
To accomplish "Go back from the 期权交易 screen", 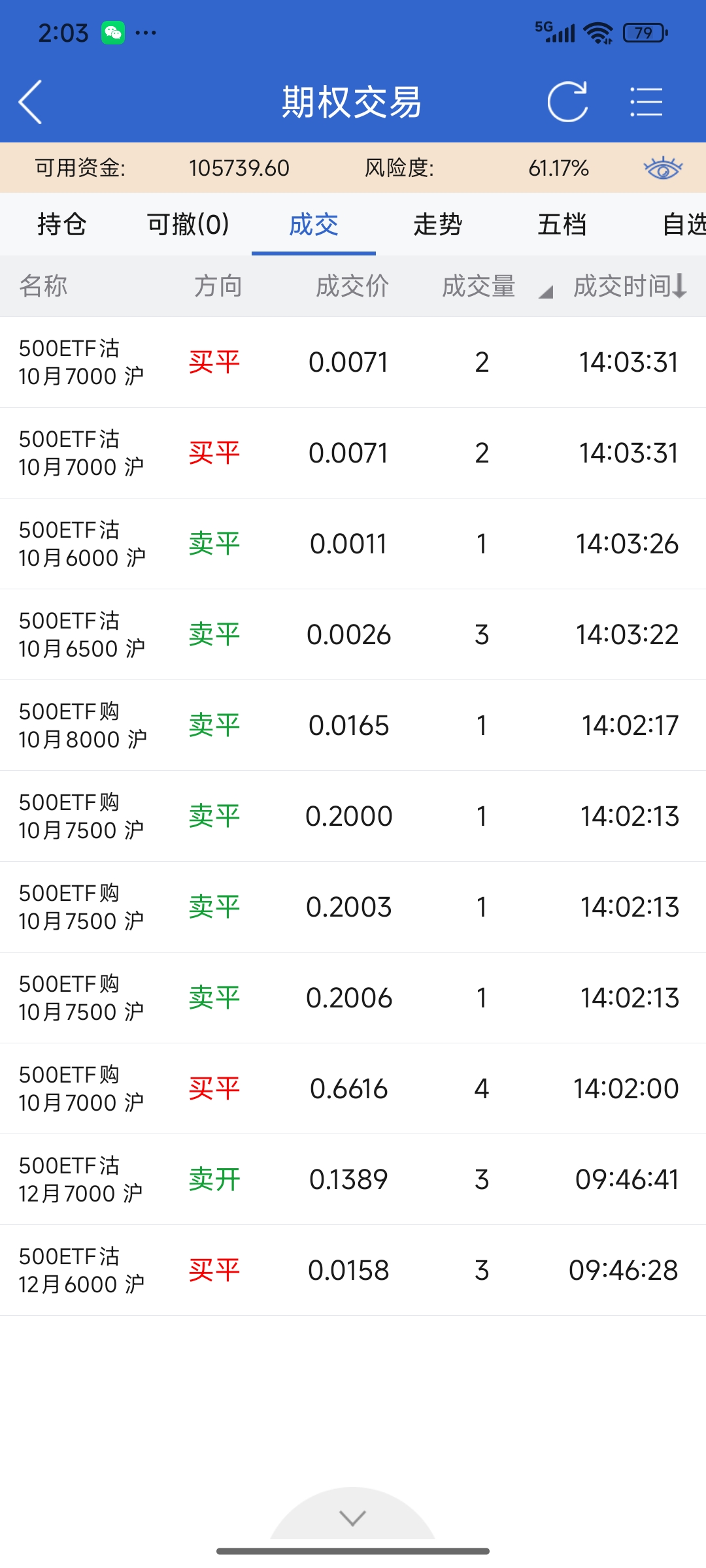I will pyautogui.click(x=31, y=102).
